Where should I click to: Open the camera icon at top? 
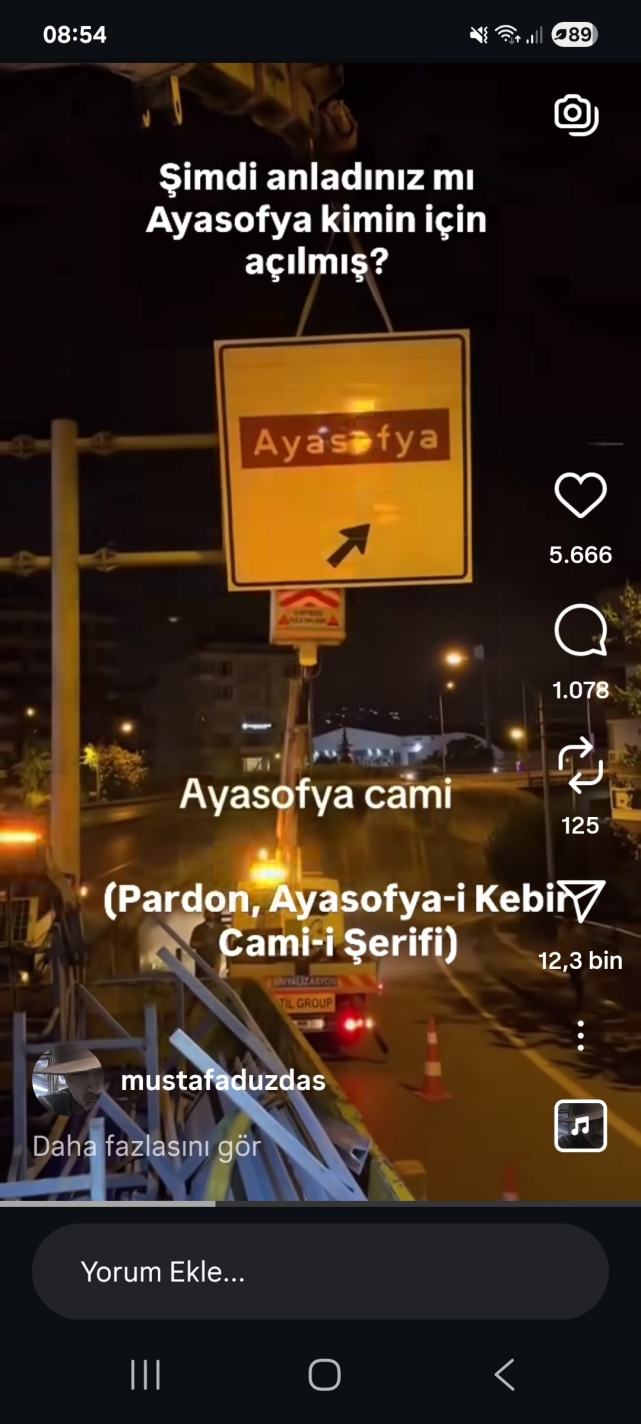pos(576,114)
